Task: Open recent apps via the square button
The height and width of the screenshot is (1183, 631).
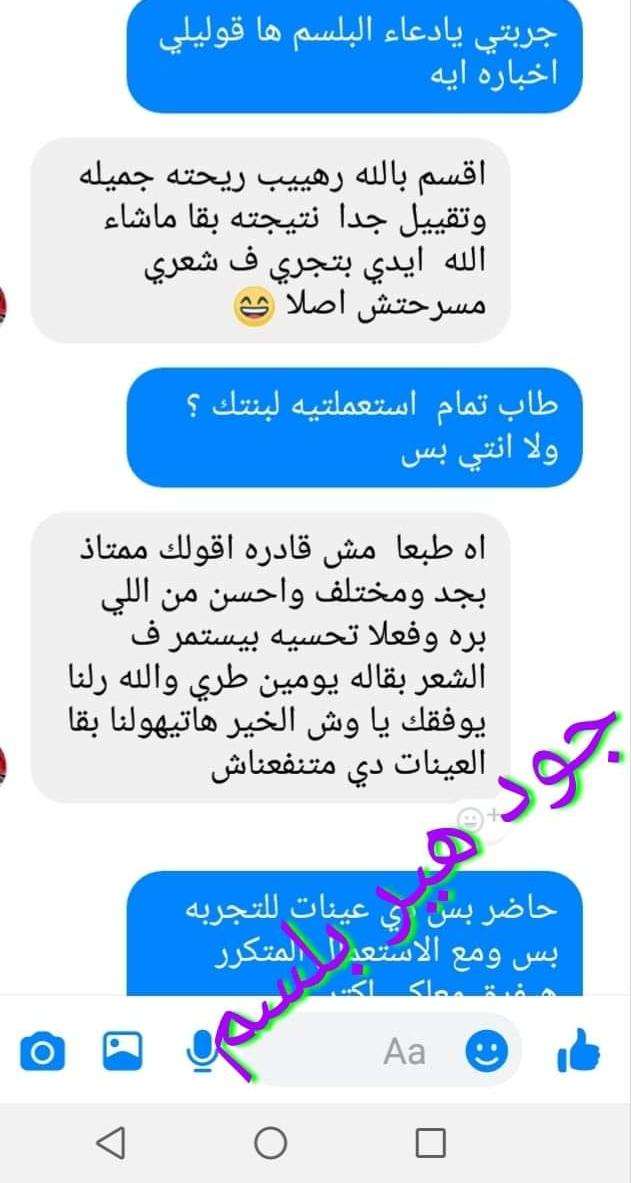Action: click(430, 1141)
